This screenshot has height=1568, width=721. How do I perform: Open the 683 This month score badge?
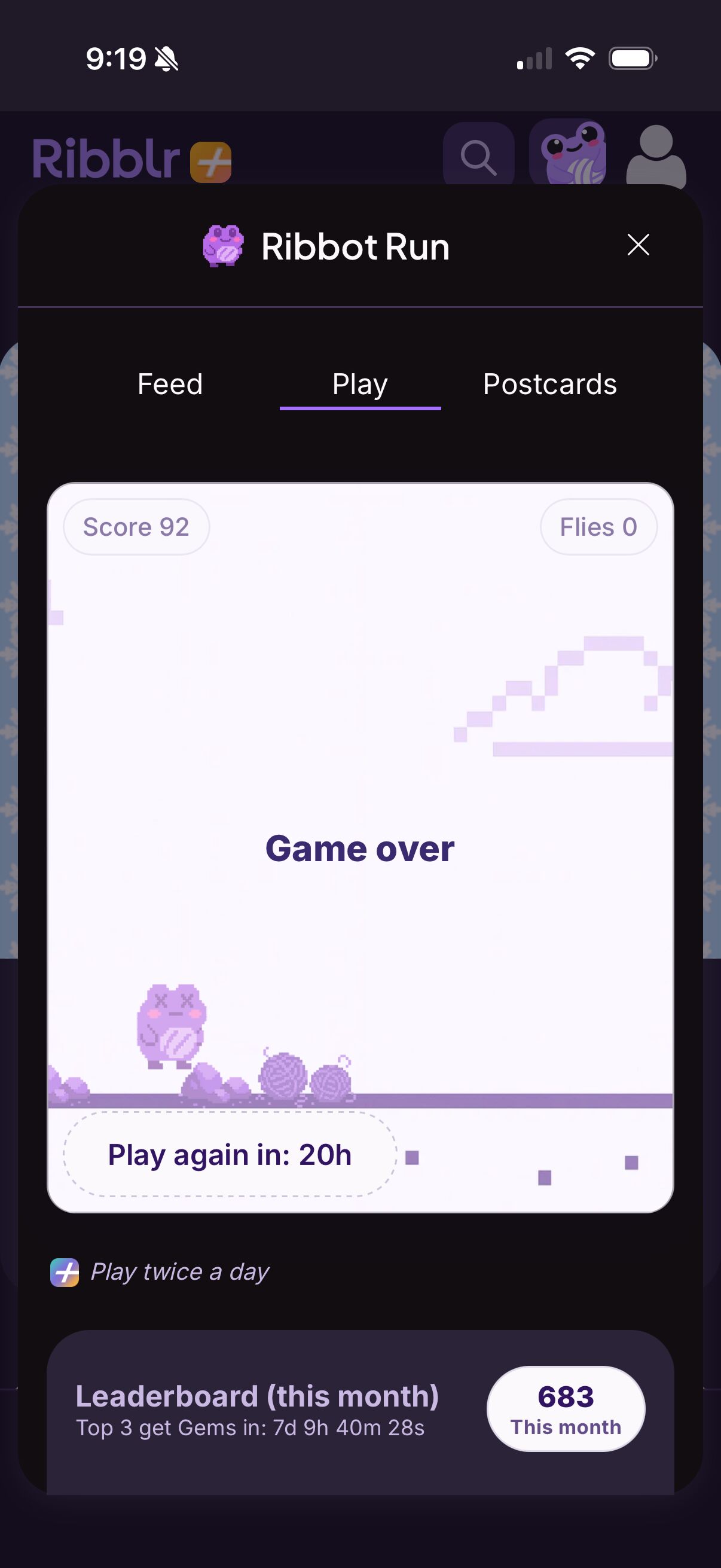click(566, 1408)
